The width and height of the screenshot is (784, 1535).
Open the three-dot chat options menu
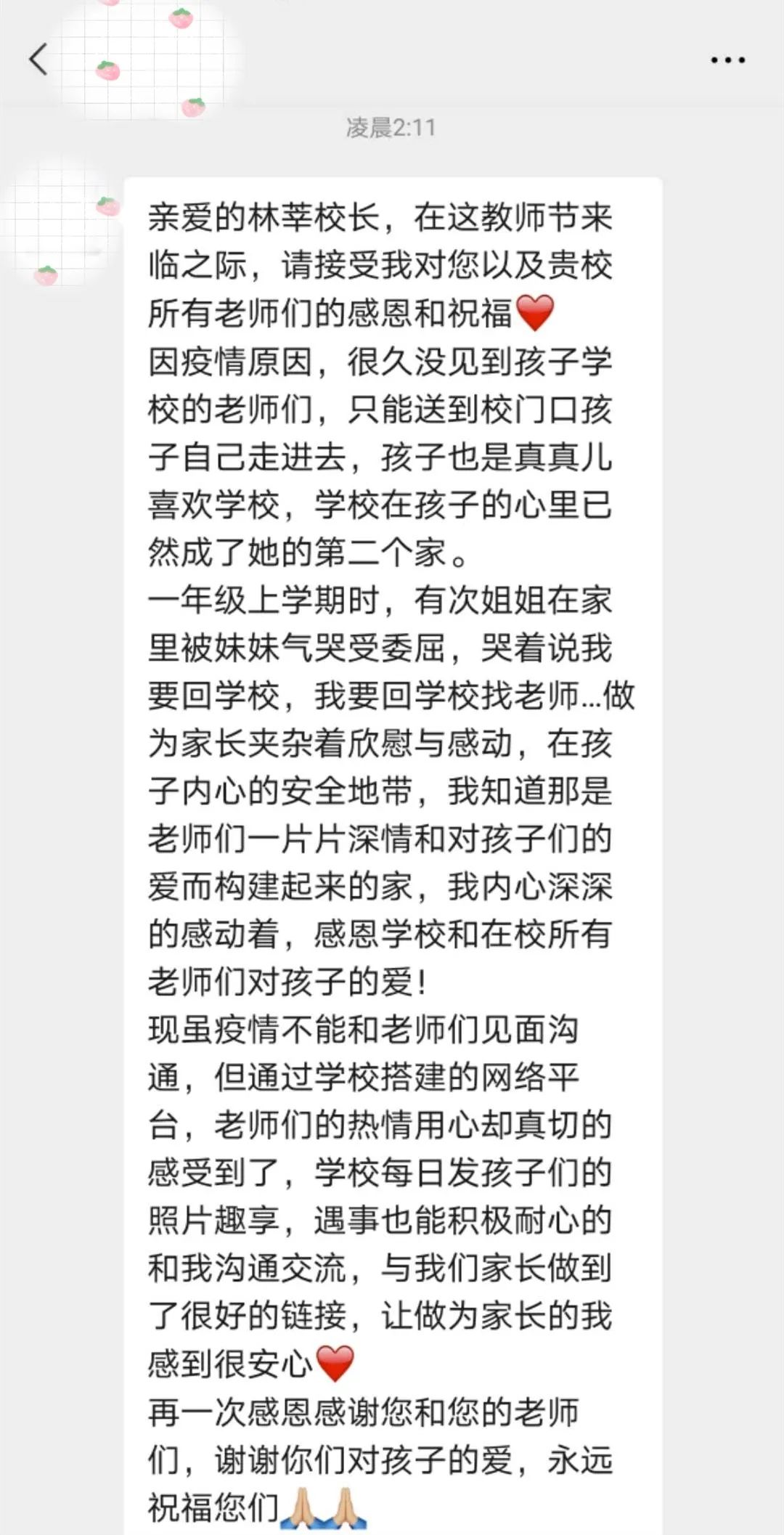point(727,60)
